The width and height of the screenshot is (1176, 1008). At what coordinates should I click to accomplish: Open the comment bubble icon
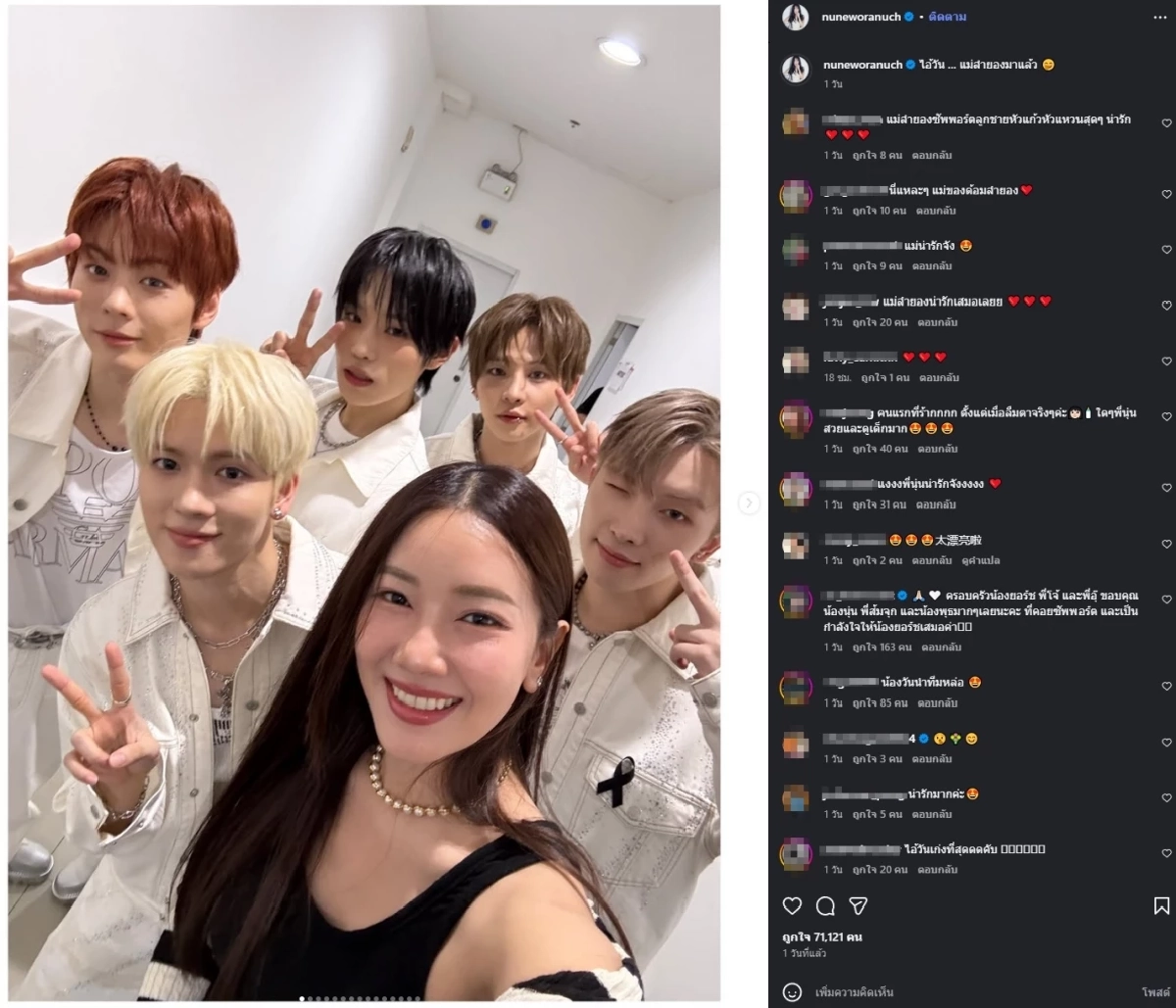click(825, 905)
